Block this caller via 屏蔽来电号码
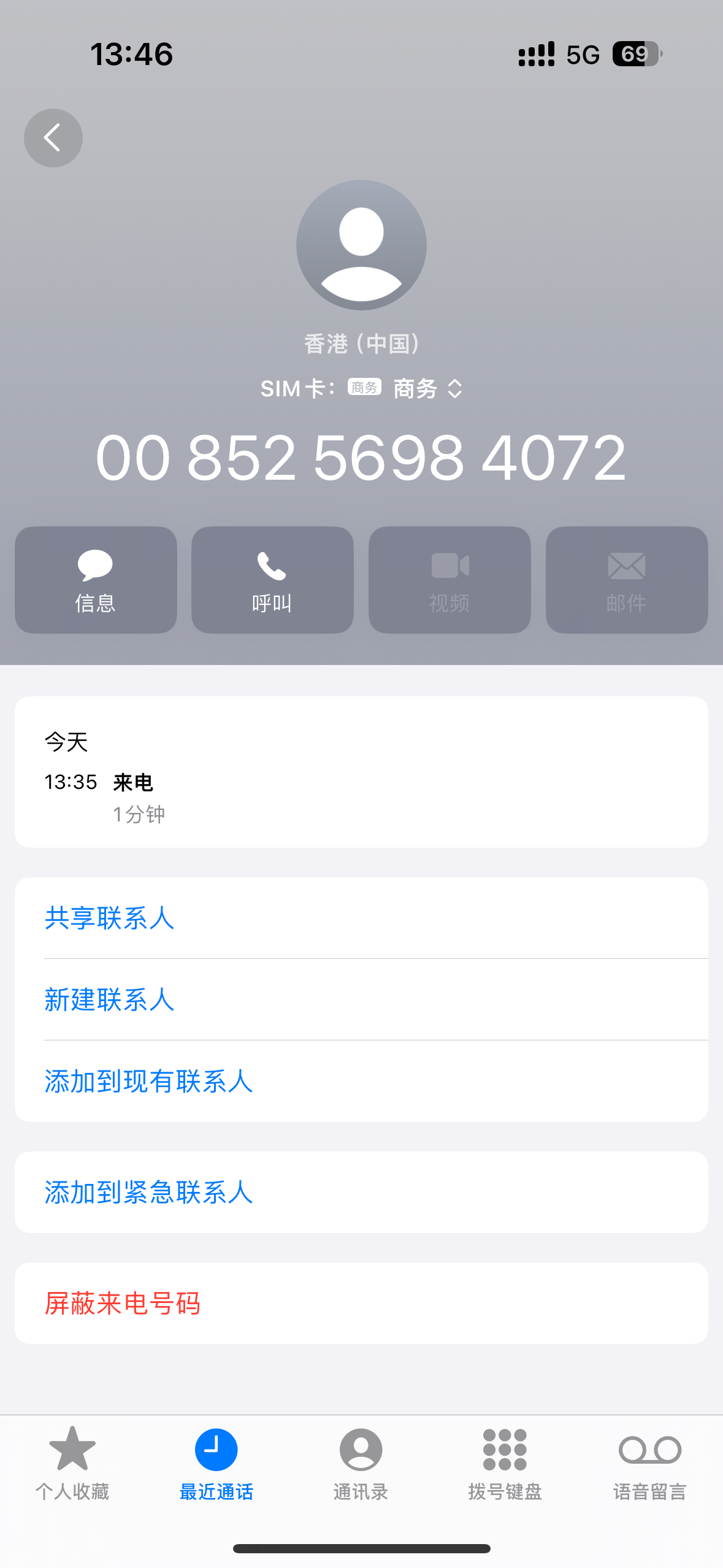Viewport: 723px width, 1568px height. (x=361, y=1303)
